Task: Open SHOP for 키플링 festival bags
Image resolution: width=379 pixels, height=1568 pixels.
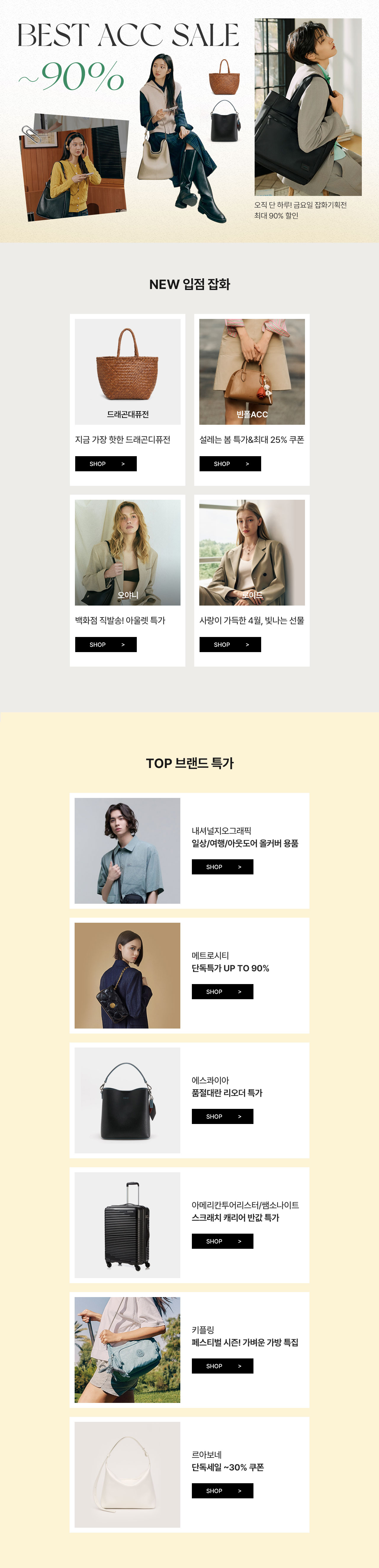Action: (x=222, y=1366)
